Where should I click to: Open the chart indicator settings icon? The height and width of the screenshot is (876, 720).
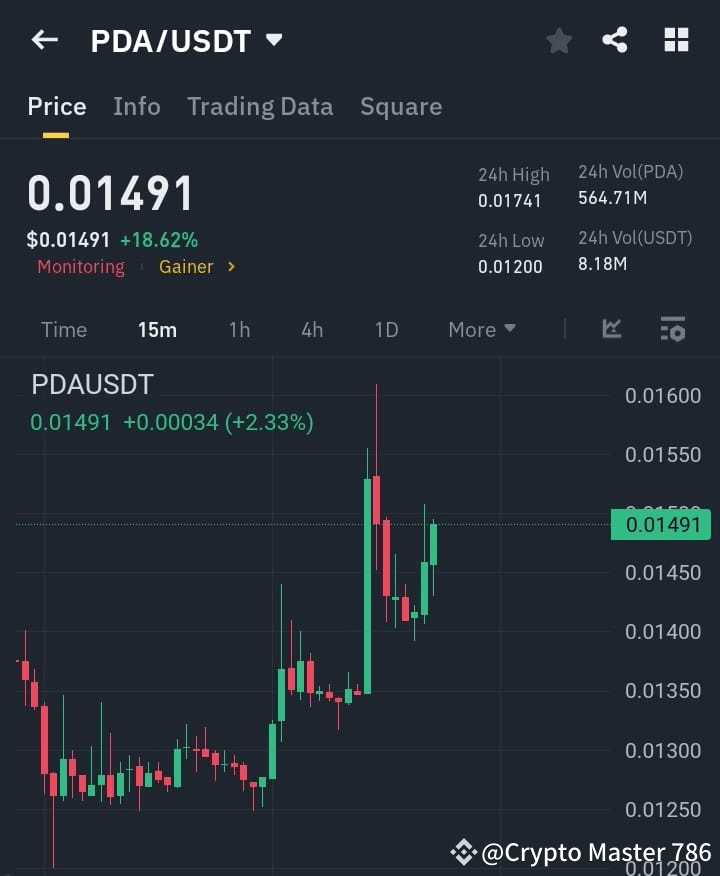673,329
